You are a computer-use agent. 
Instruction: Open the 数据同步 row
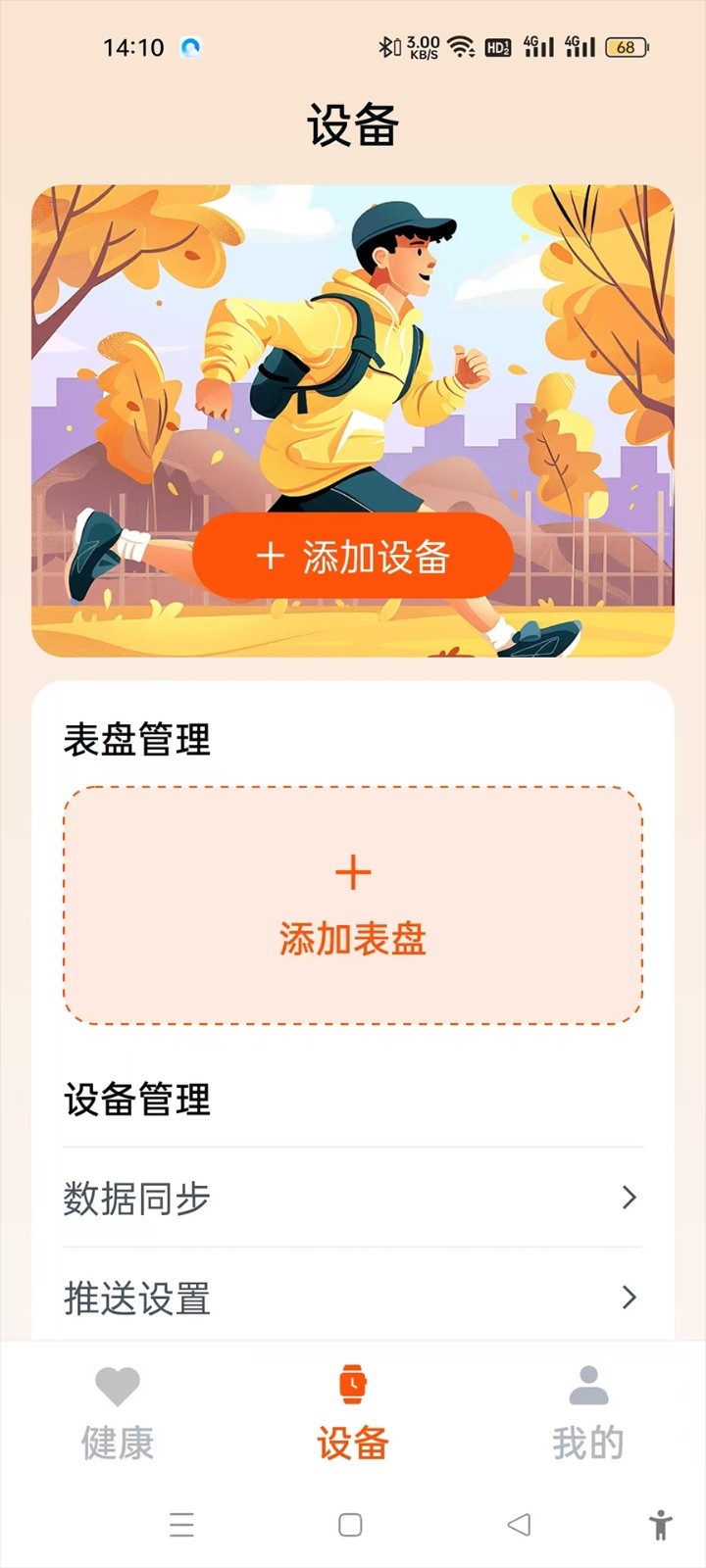353,1198
